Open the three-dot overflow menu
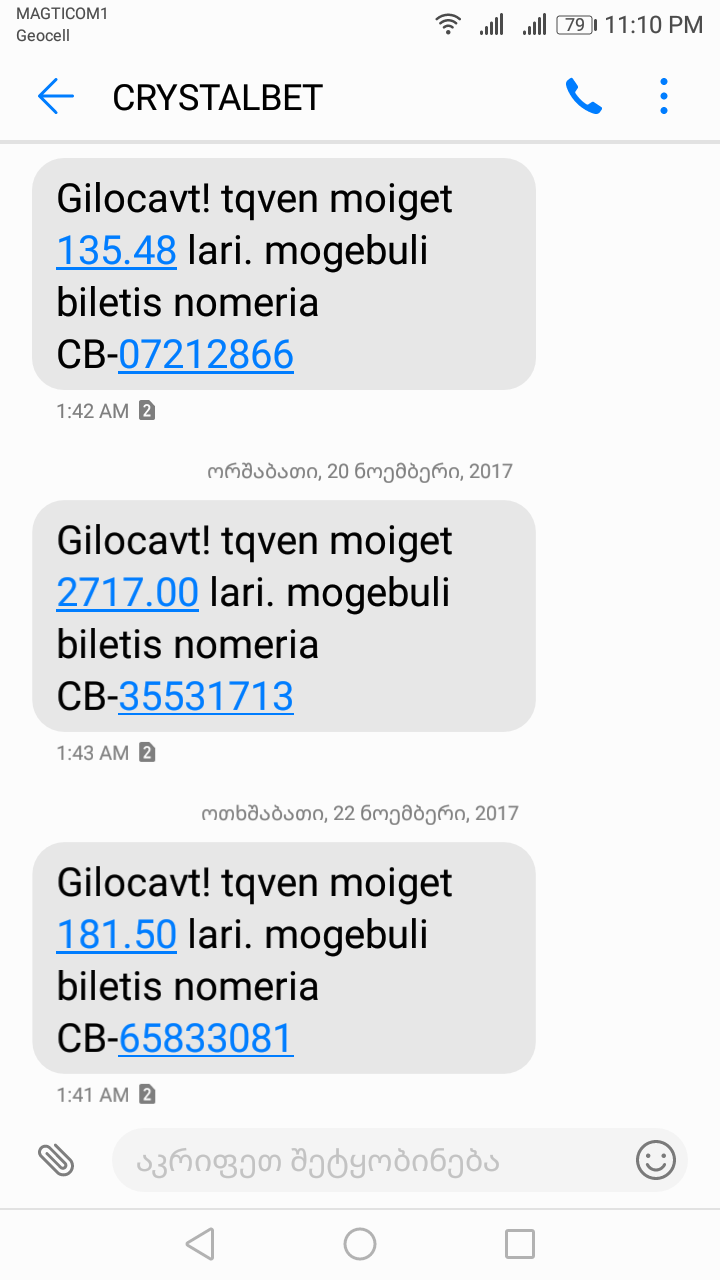The height and width of the screenshot is (1280, 720). [x=663, y=96]
